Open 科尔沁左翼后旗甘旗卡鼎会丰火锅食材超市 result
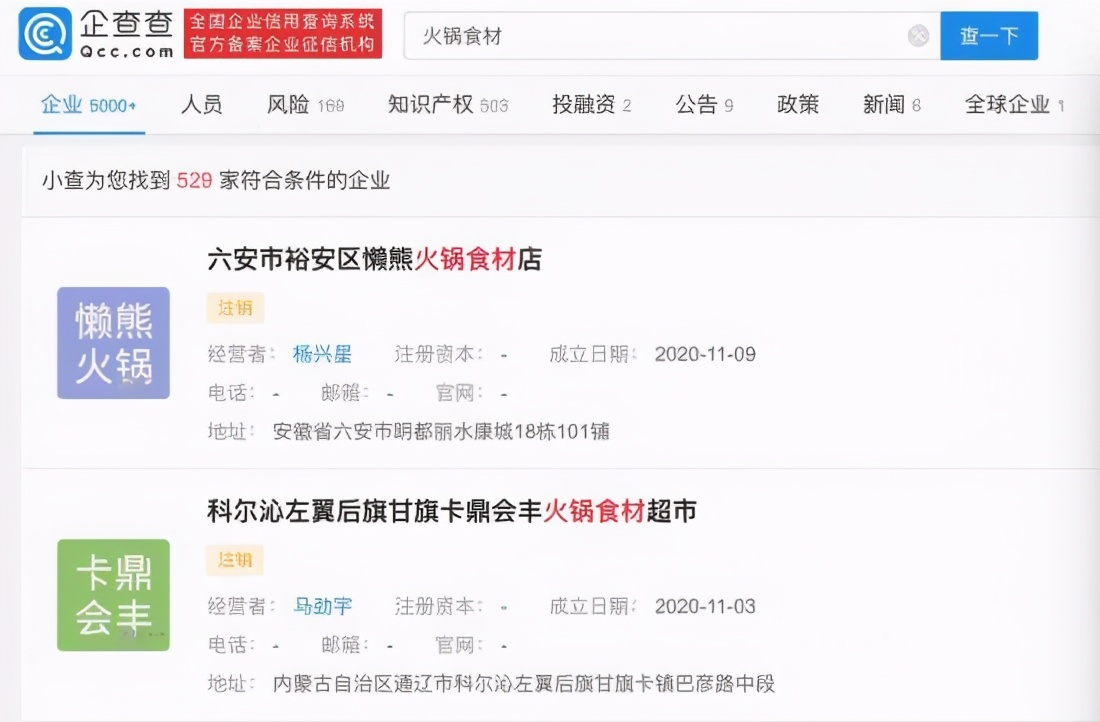Image resolution: width=1100 pixels, height=722 pixels. pyautogui.click(x=451, y=512)
